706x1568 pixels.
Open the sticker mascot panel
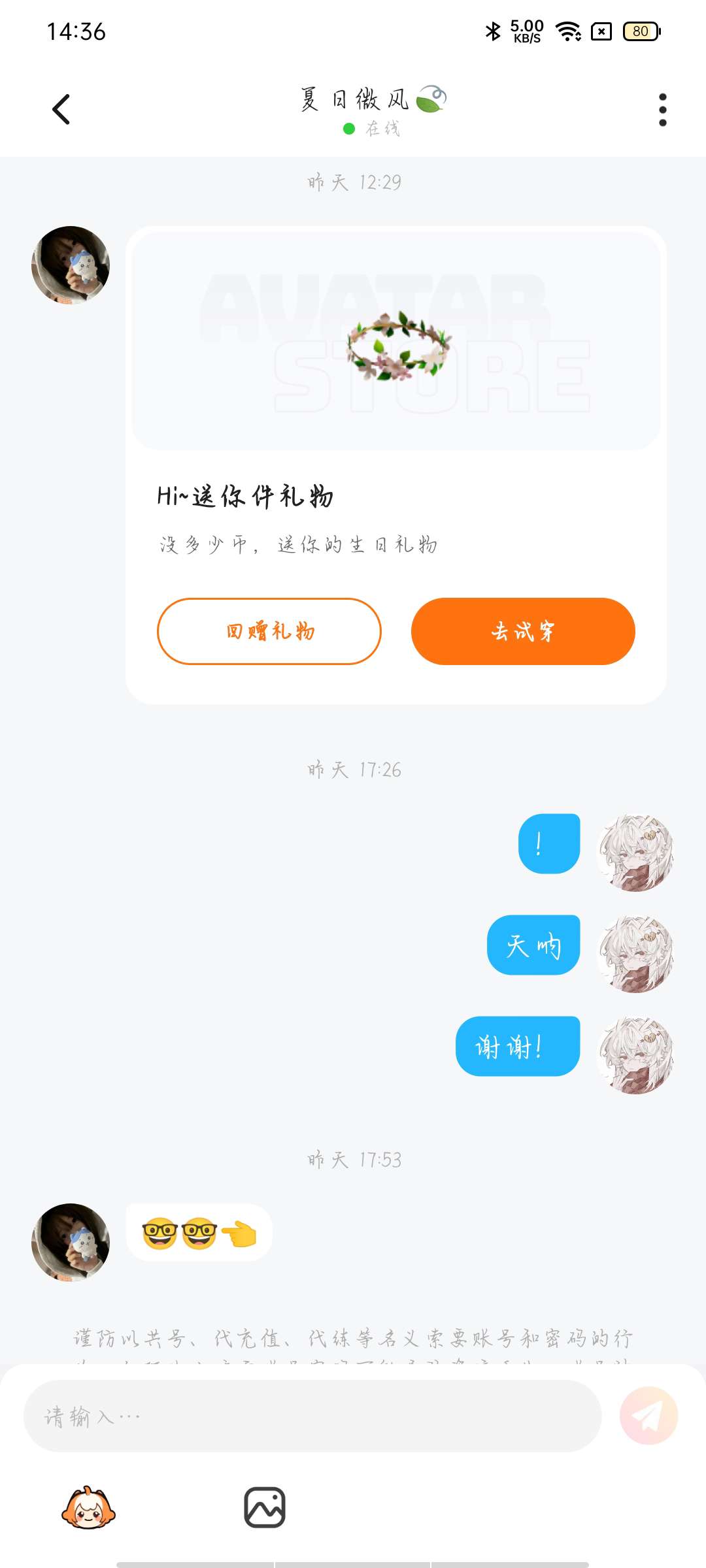(x=88, y=1508)
